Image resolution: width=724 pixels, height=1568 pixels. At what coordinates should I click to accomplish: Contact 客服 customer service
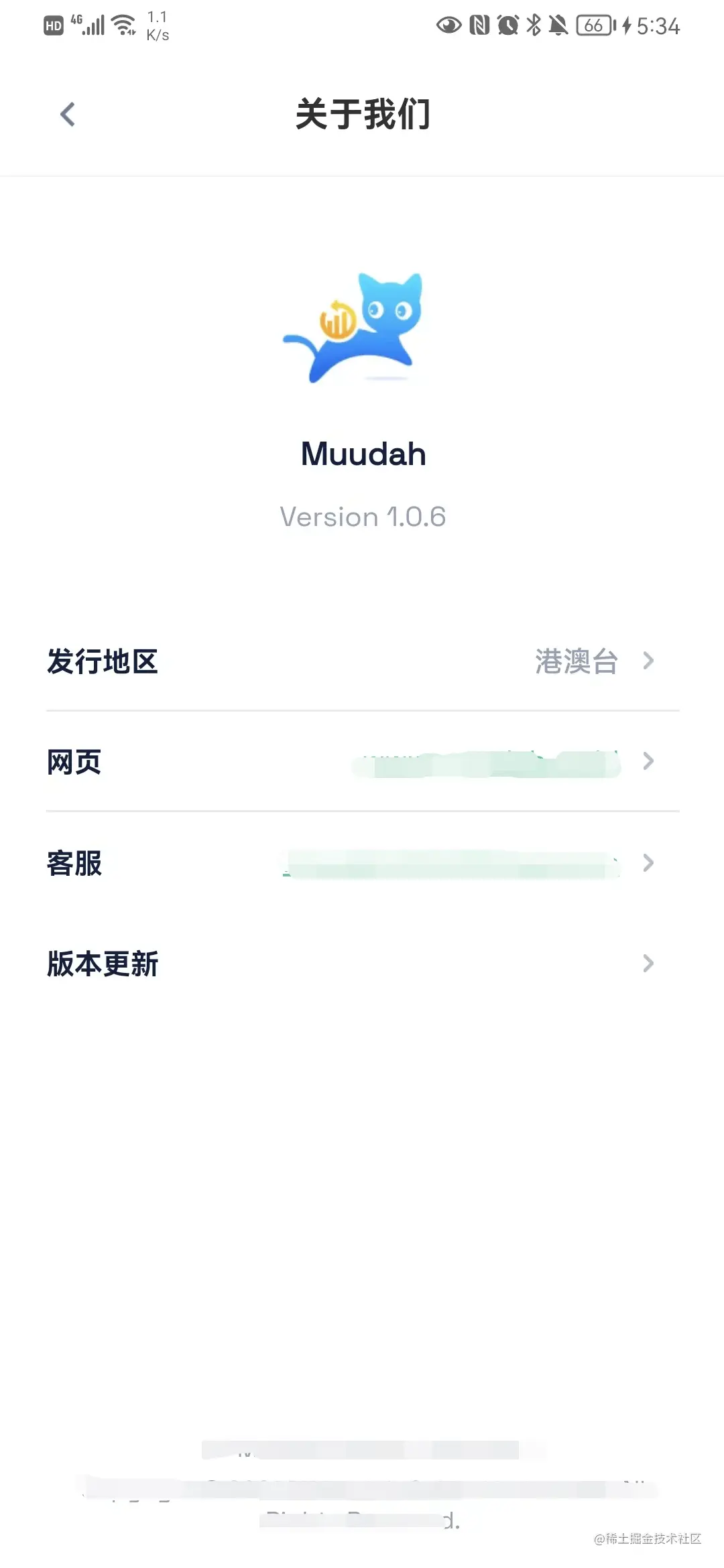(x=362, y=863)
